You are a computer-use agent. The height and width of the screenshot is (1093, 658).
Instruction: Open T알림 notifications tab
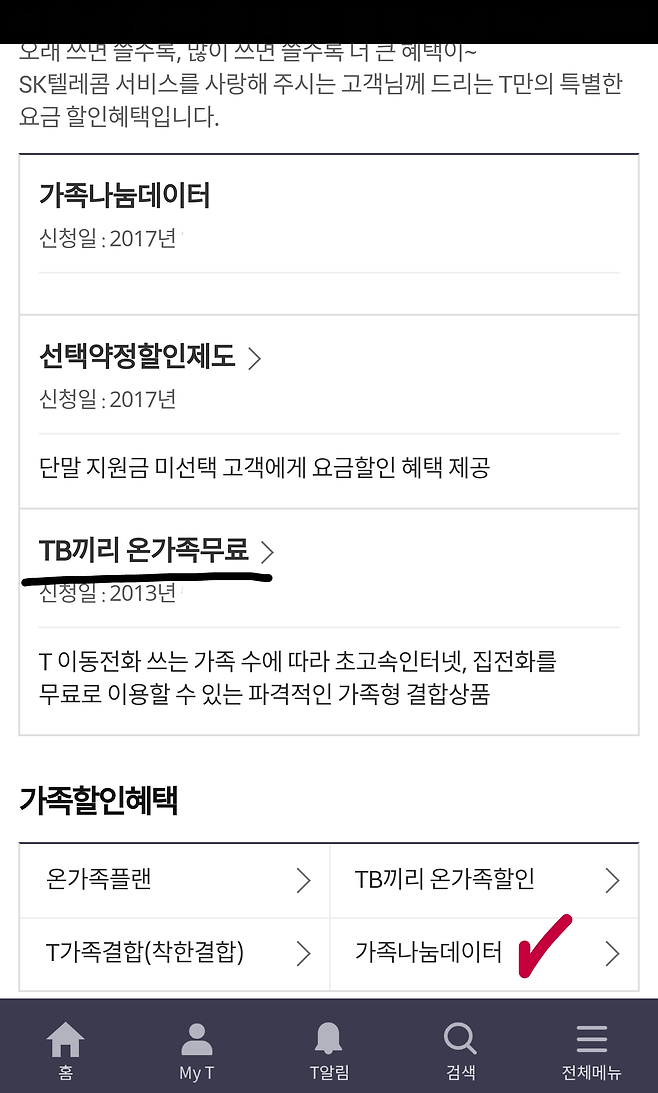pyautogui.click(x=328, y=1049)
